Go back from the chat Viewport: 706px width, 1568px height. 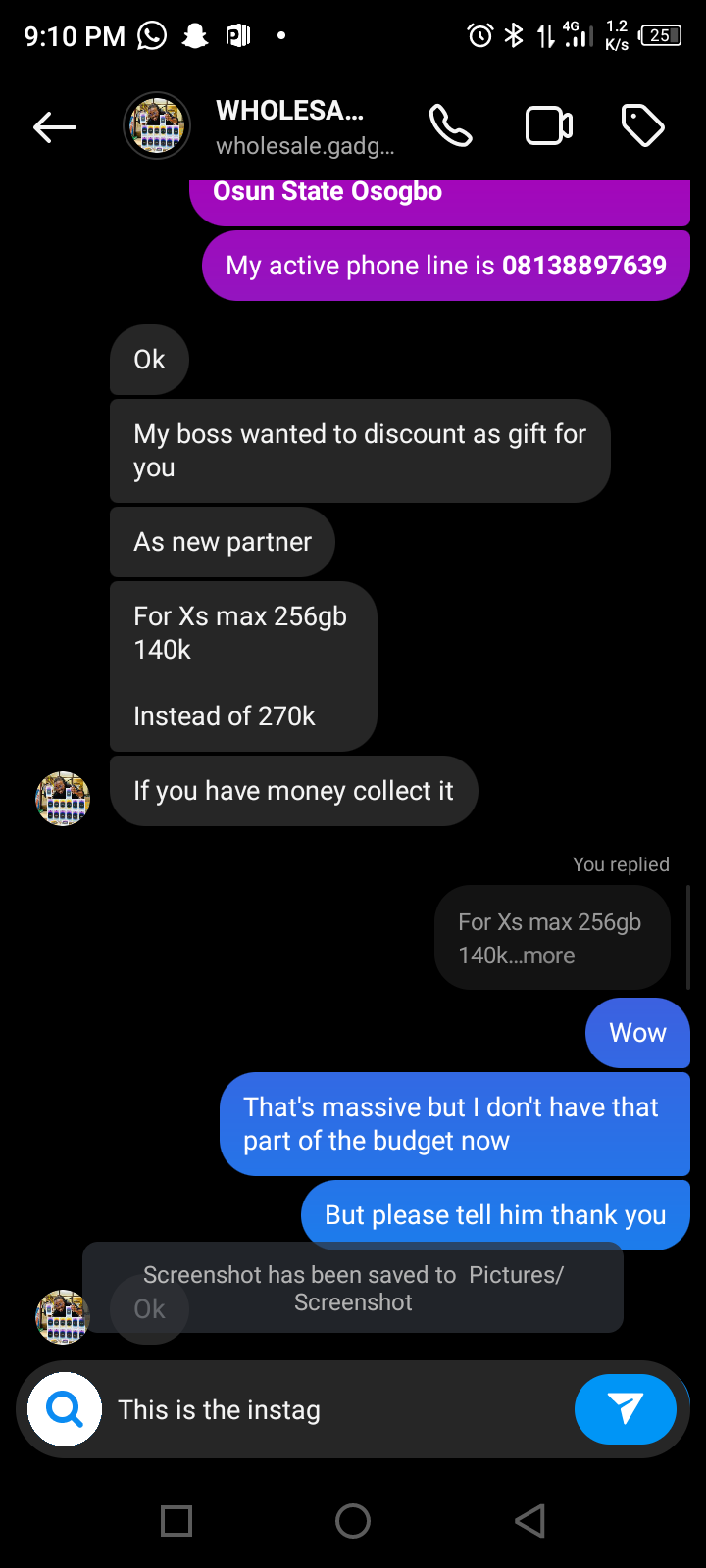pyautogui.click(x=55, y=126)
